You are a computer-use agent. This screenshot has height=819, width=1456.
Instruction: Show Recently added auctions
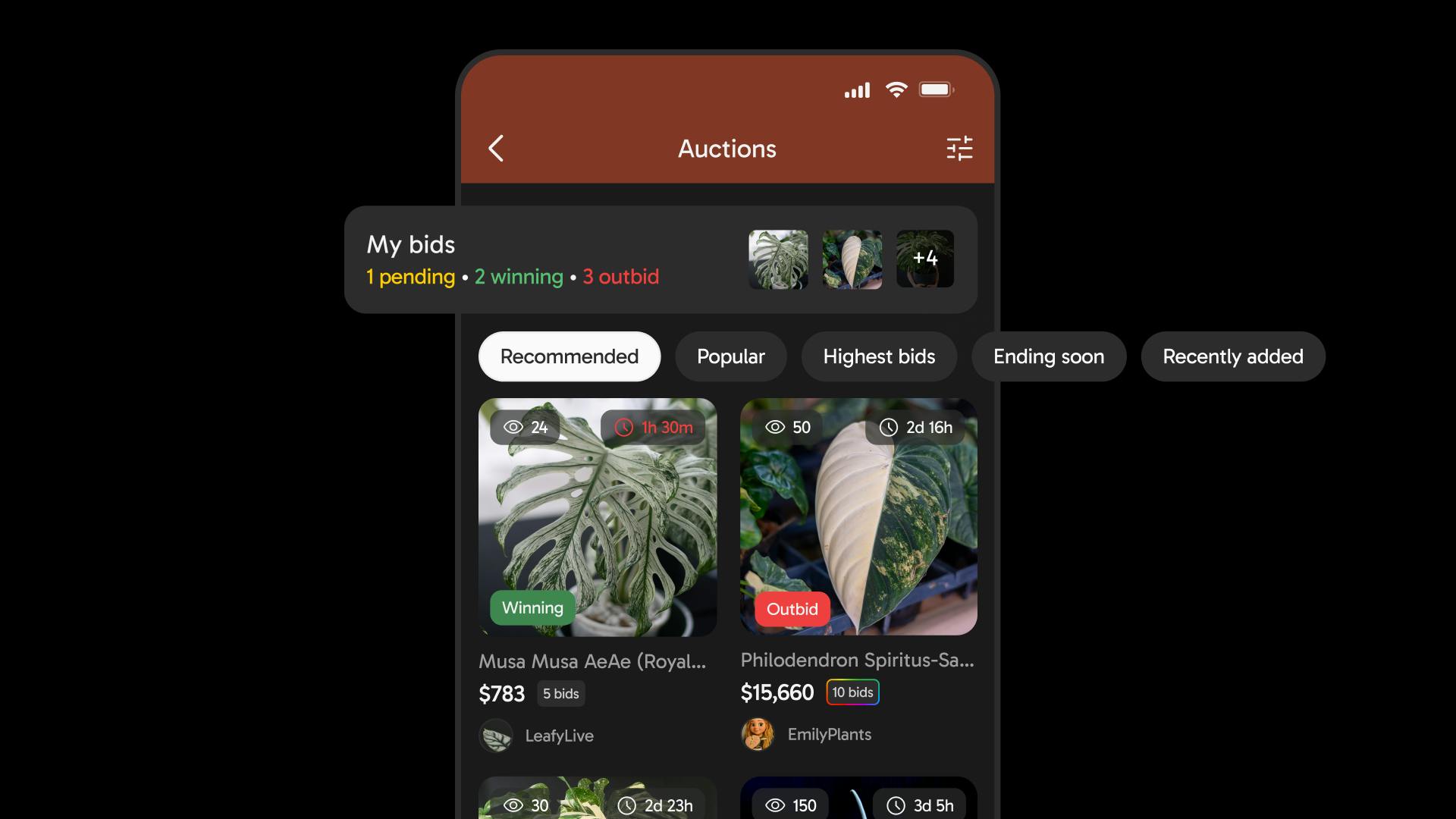click(x=1233, y=356)
